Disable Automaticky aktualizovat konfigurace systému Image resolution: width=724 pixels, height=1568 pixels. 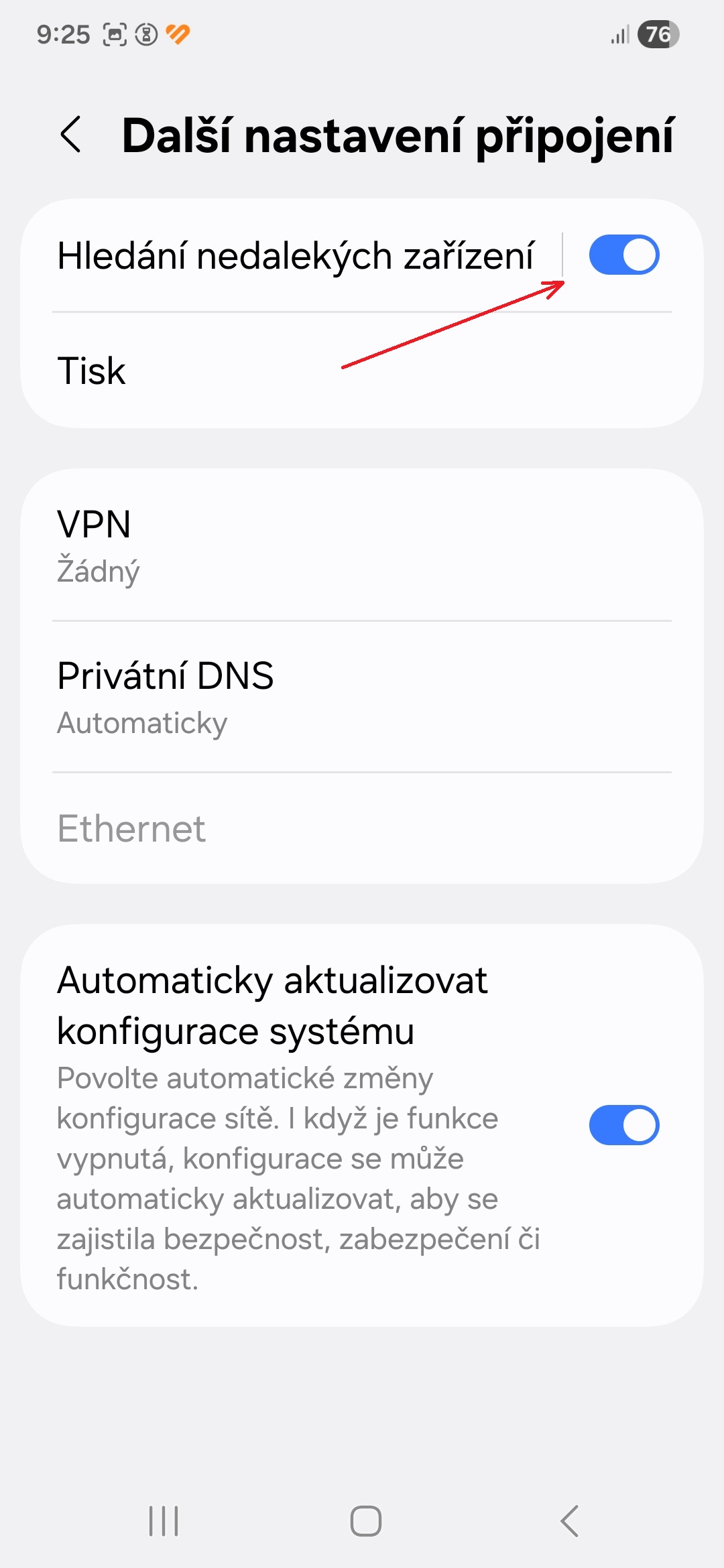click(x=623, y=1125)
